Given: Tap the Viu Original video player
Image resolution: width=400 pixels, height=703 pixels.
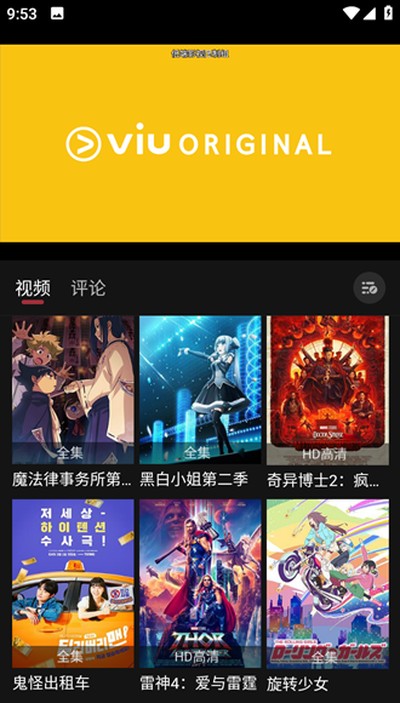Looking at the screenshot, I should tap(200, 143).
